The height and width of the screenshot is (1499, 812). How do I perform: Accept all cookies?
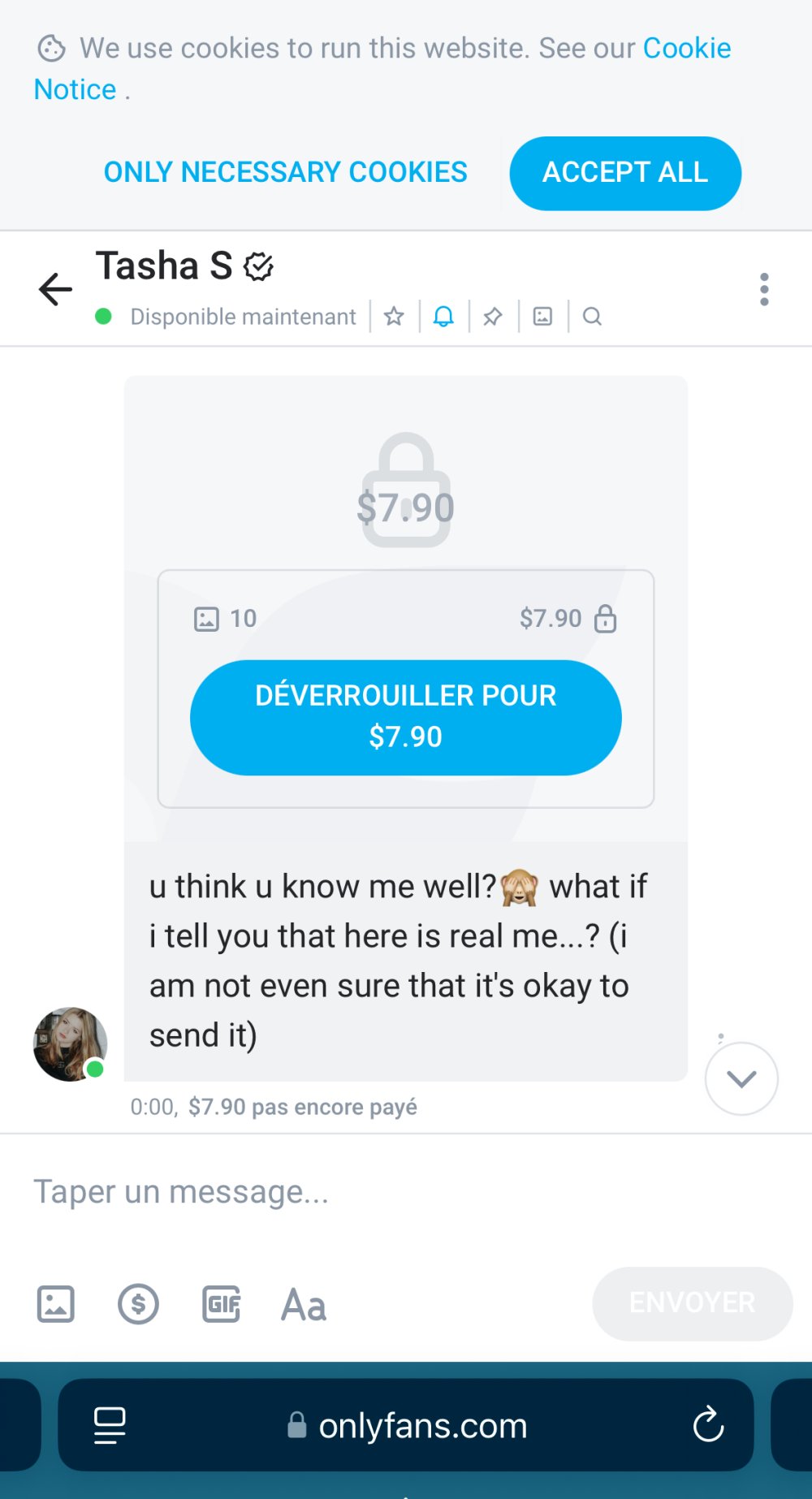(x=625, y=173)
